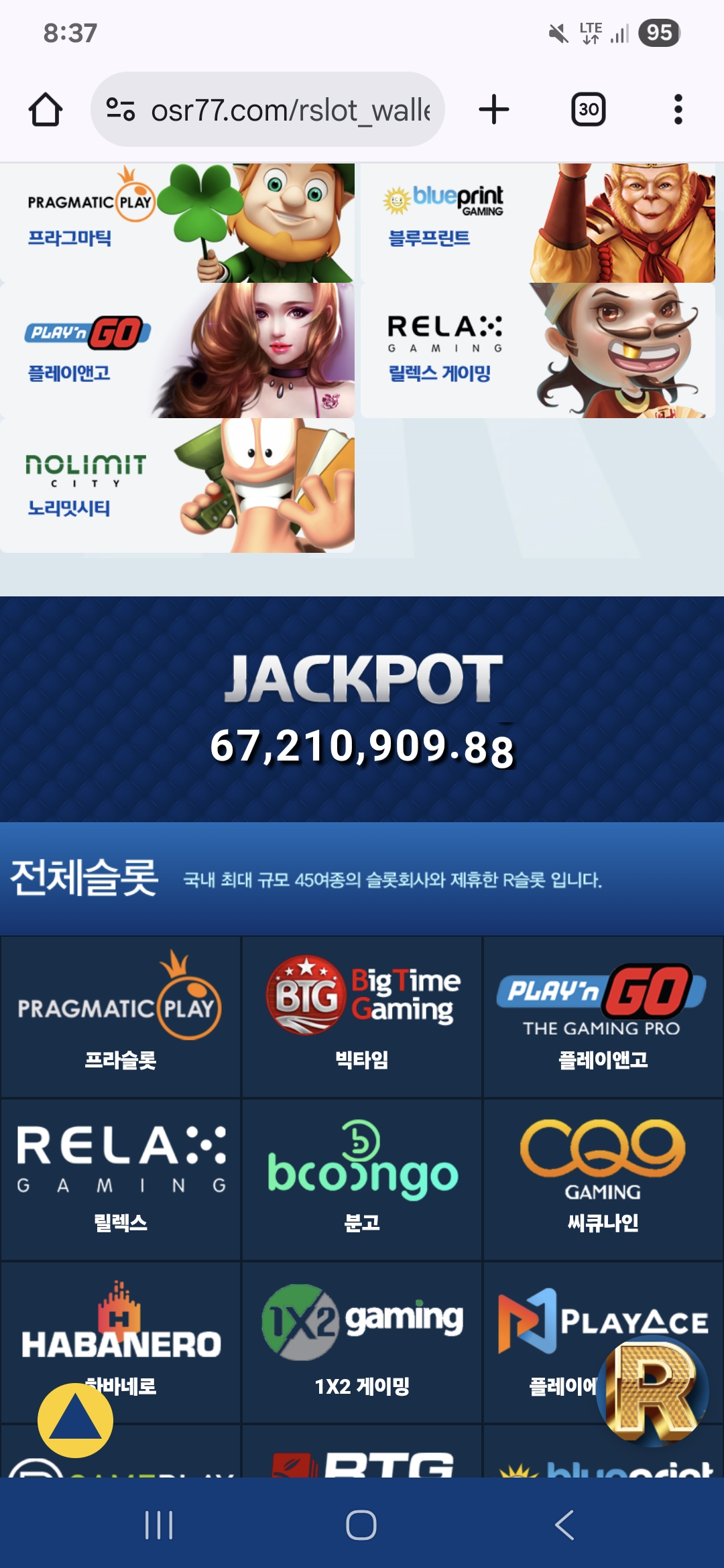
Task: Select the 분고 Booongo tile
Action: coord(362,1179)
